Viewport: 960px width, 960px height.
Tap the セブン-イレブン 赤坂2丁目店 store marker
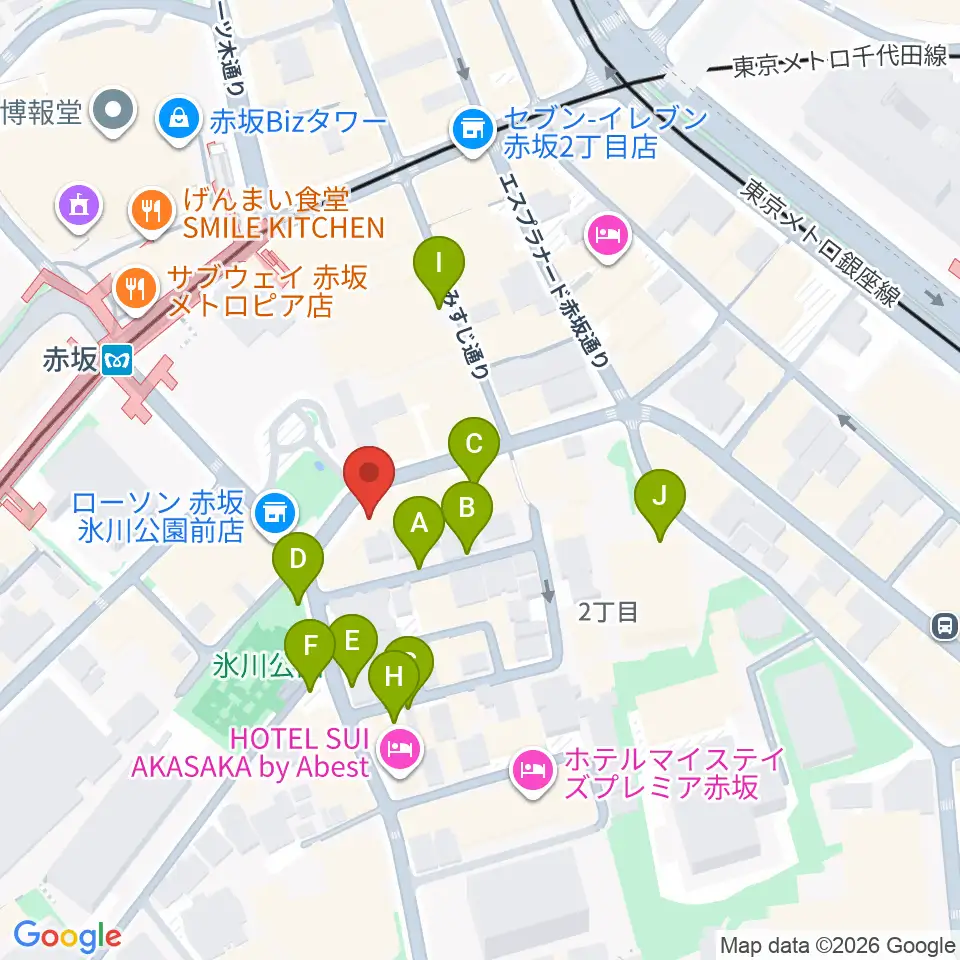coord(473,131)
